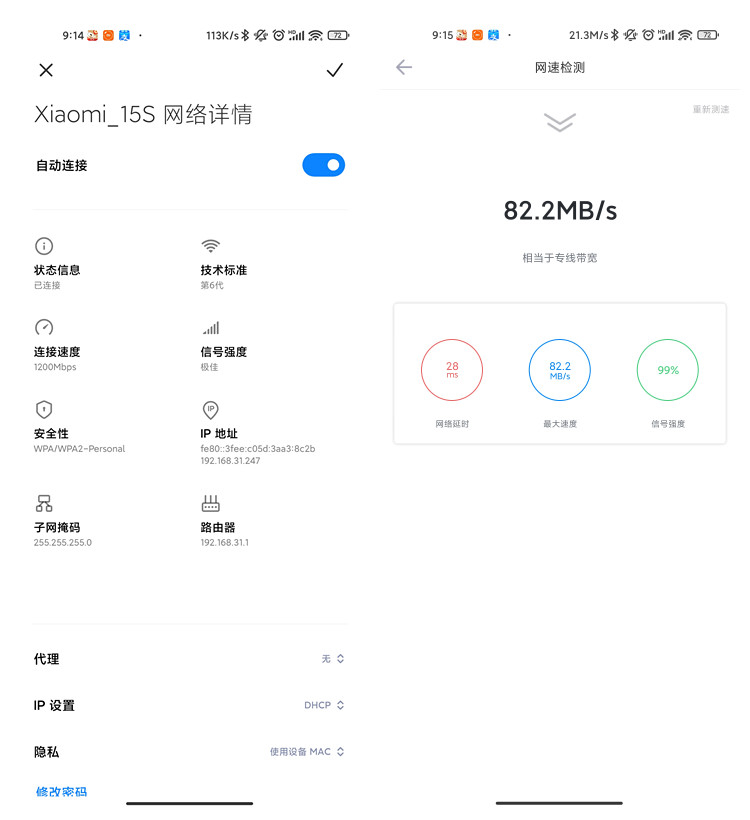Tap the 路由器 router icon
The image size is (750, 820).
(x=211, y=502)
